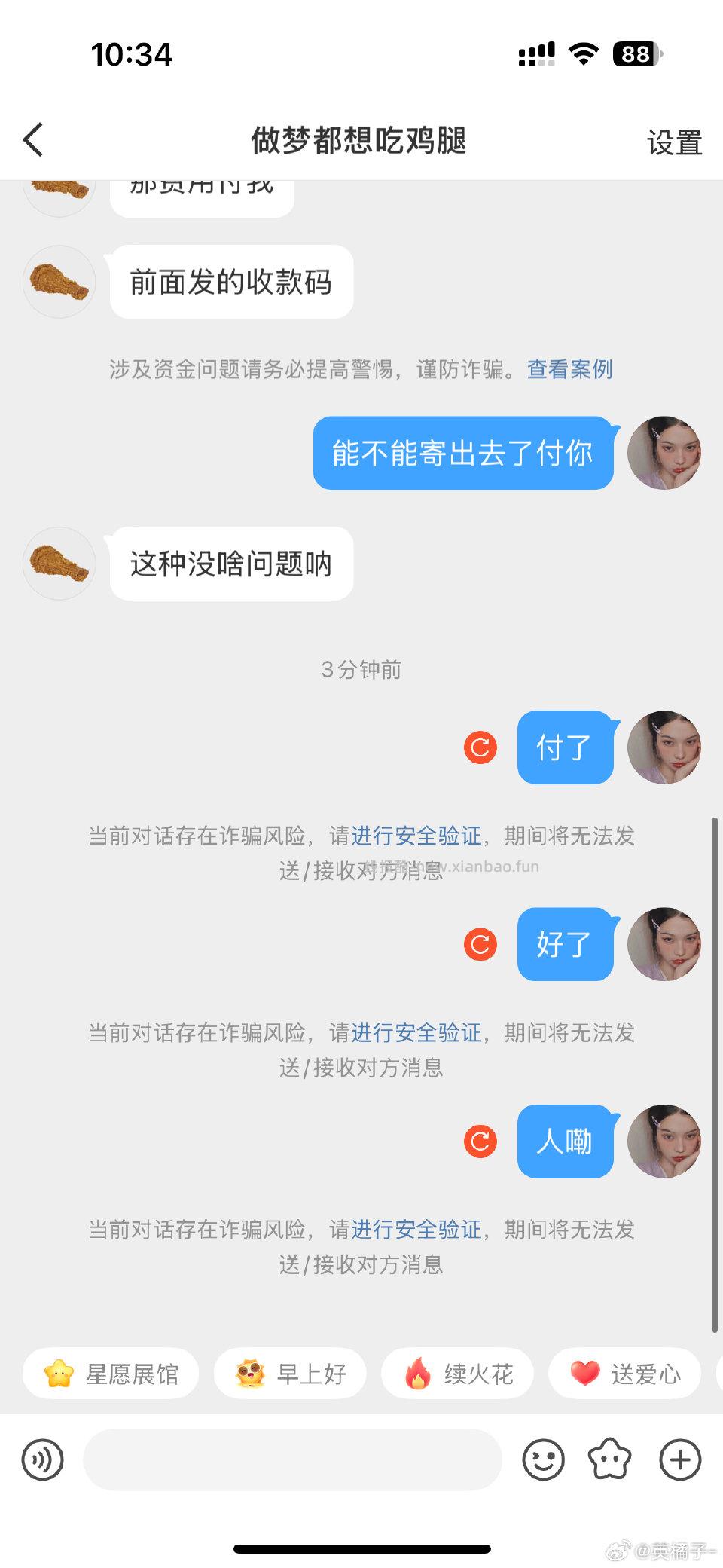723x1568 pixels.
Task: Retry sending the failed message 付了
Action: (x=480, y=747)
